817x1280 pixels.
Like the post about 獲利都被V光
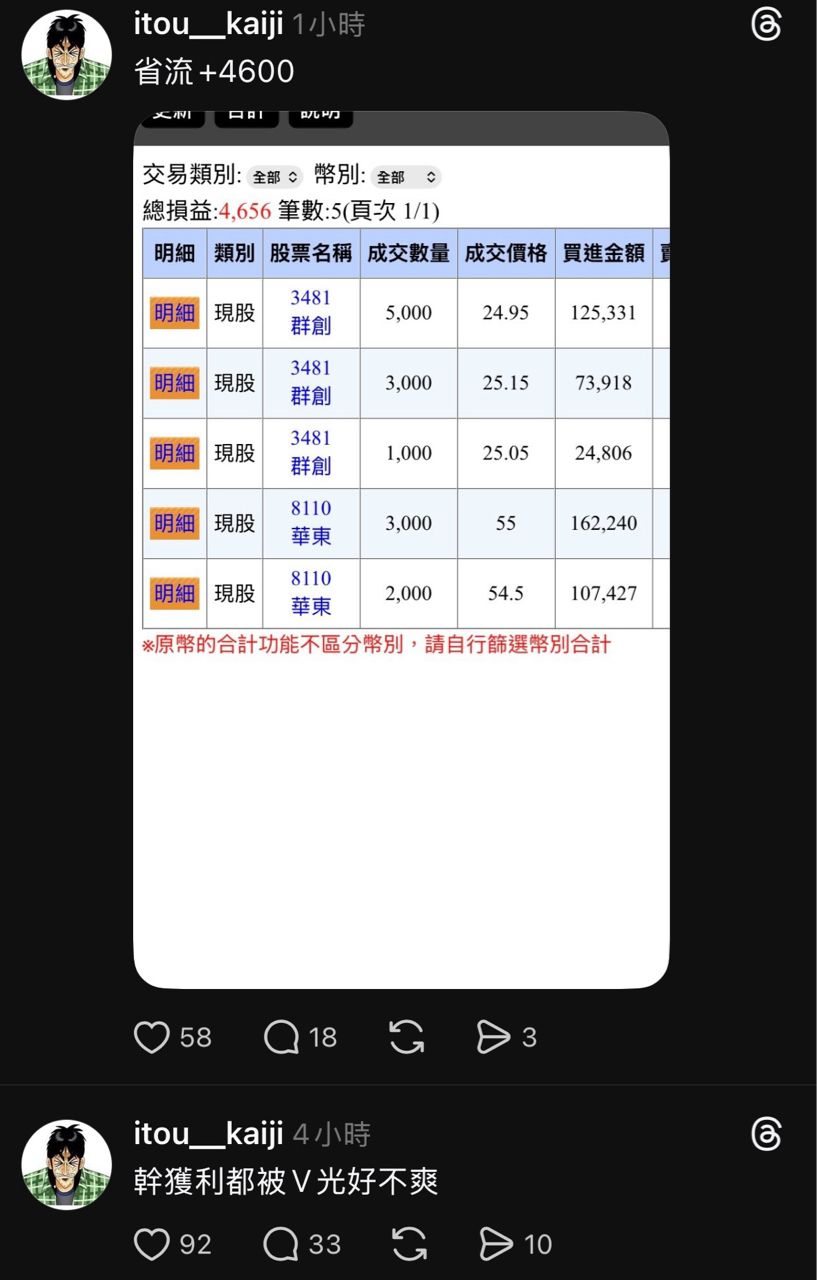point(152,1244)
